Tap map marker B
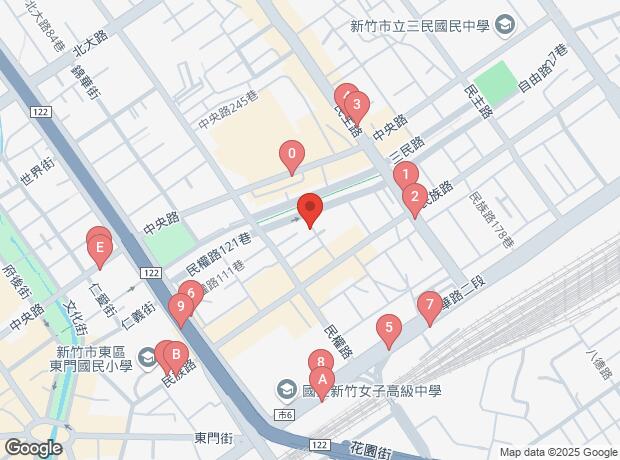620x460 pixels. click(175, 355)
